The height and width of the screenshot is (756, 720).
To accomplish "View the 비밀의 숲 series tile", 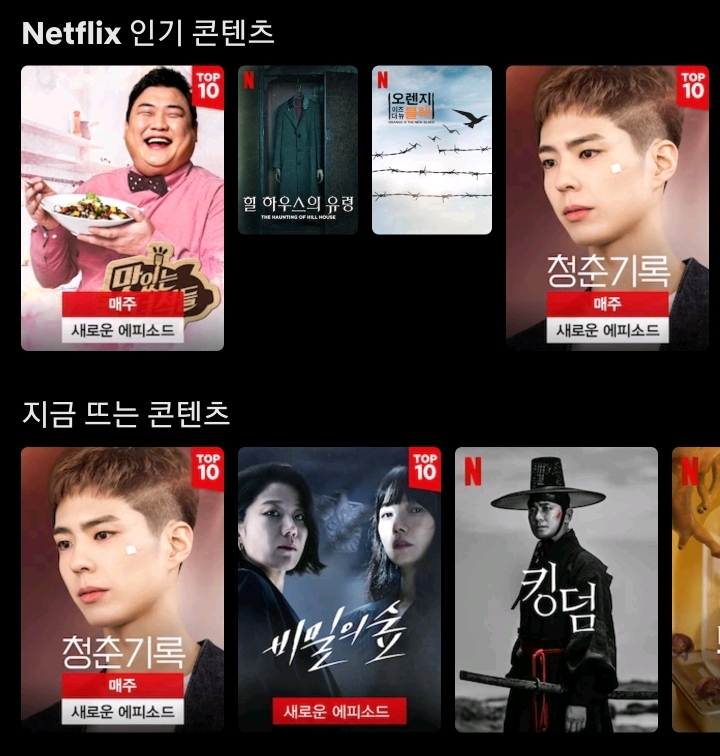I will [340, 589].
